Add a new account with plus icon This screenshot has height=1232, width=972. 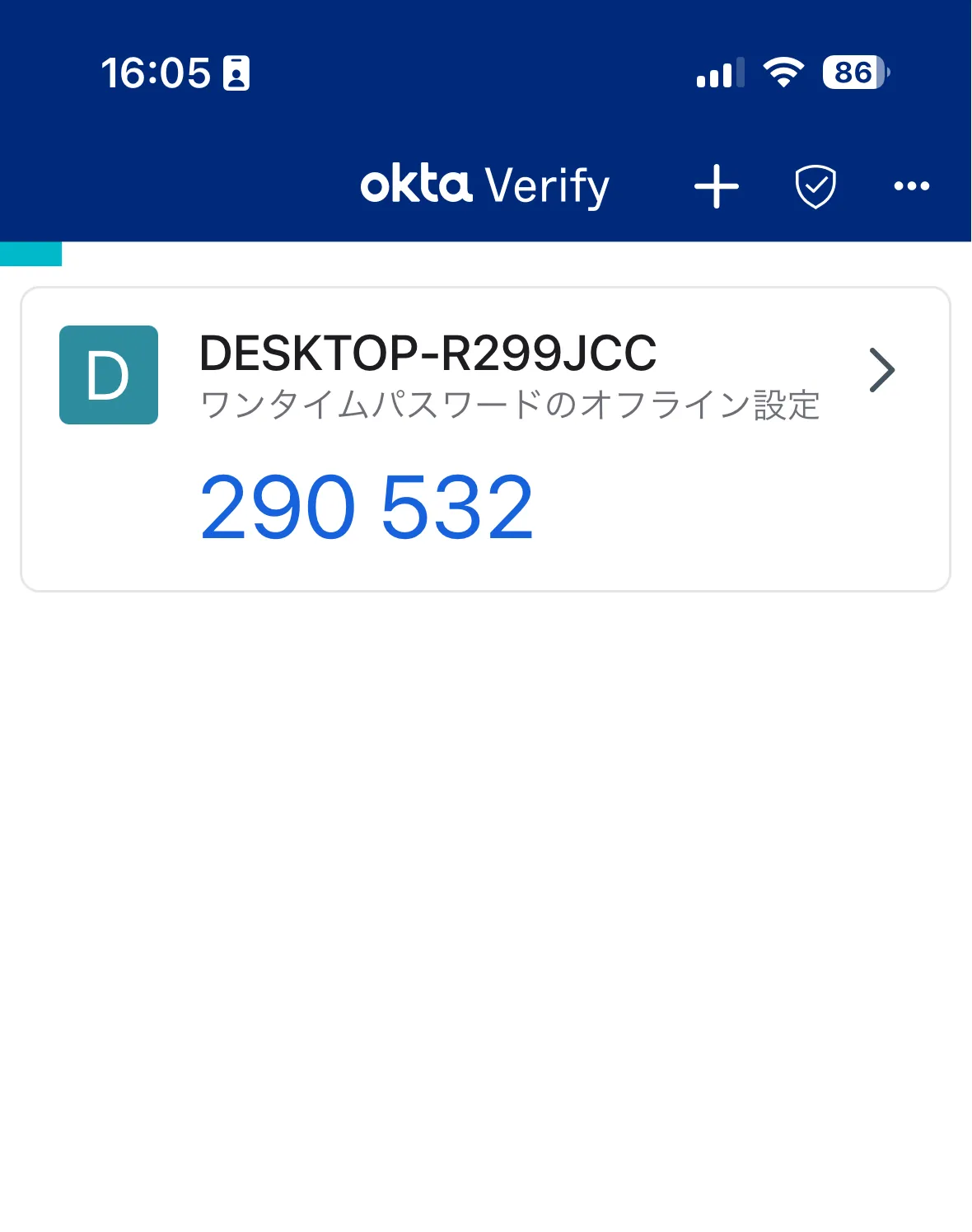pyautogui.click(x=716, y=186)
